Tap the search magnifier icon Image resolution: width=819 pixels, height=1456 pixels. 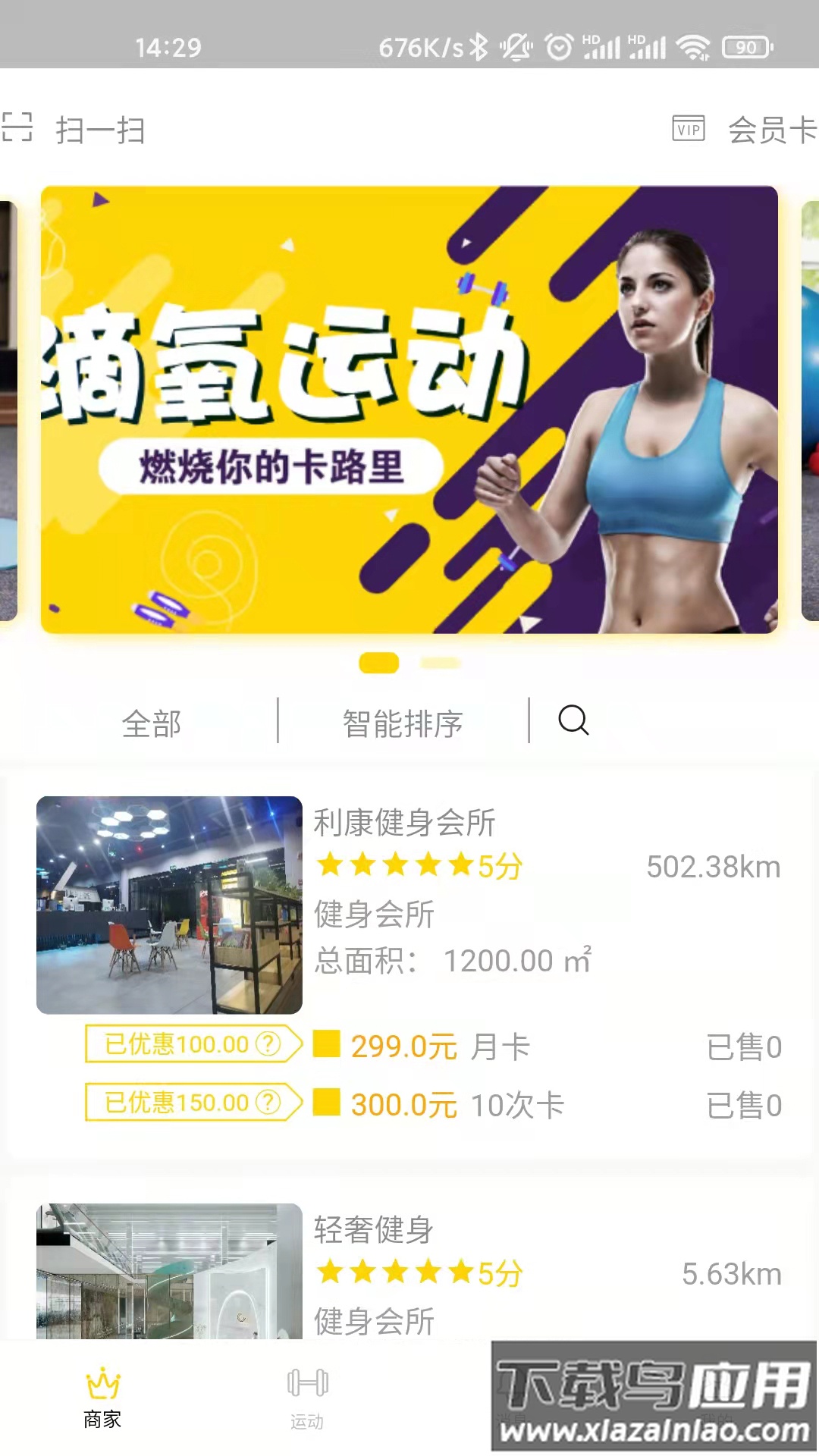pos(573,720)
